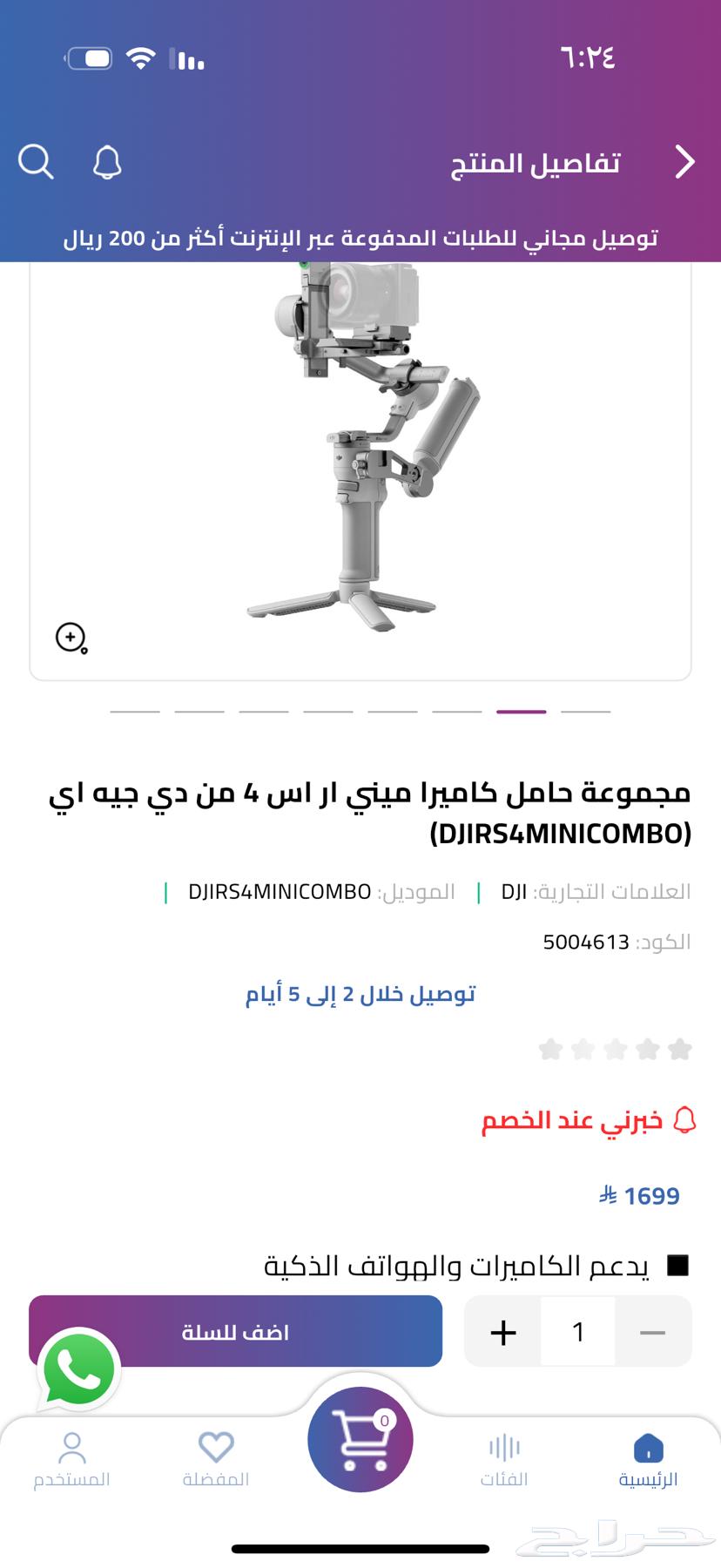
Task: Switch to the الفئات categories tab
Action: pyautogui.click(x=504, y=1460)
